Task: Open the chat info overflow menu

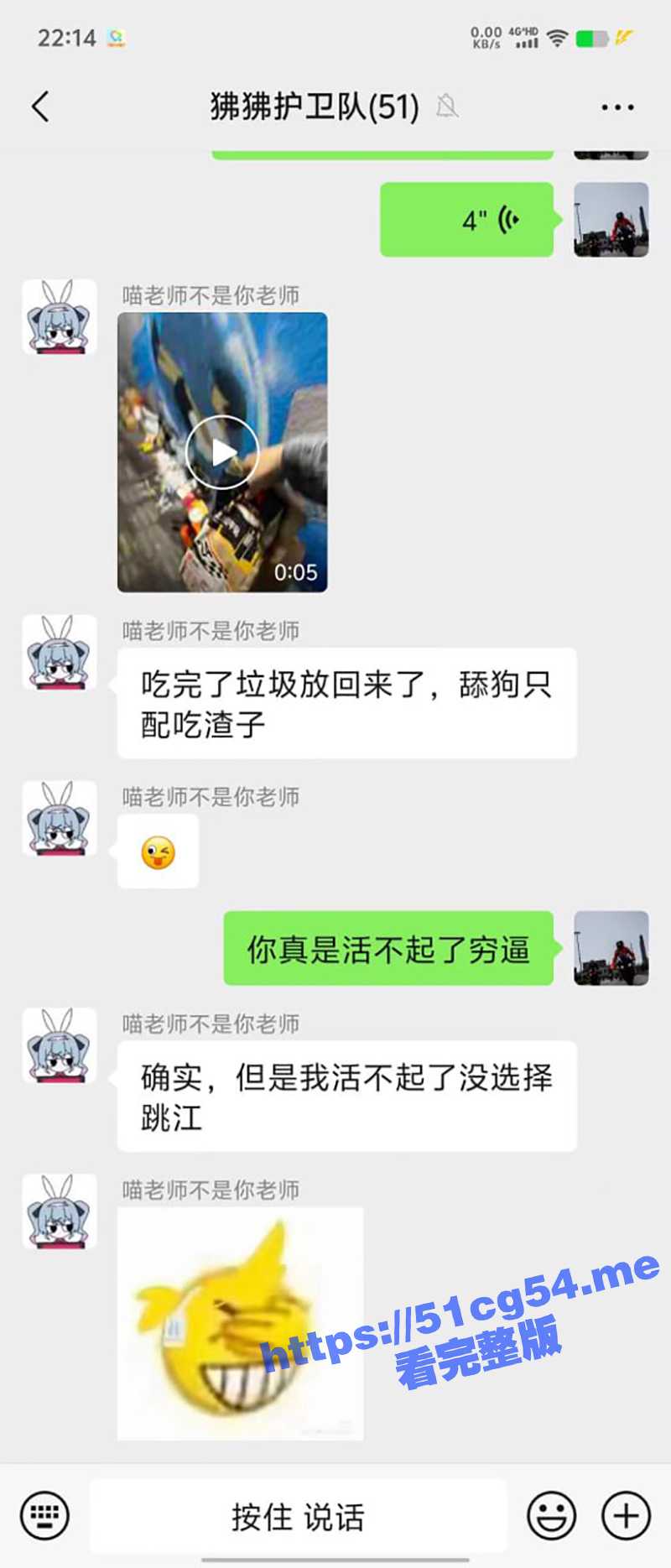Action: click(617, 107)
